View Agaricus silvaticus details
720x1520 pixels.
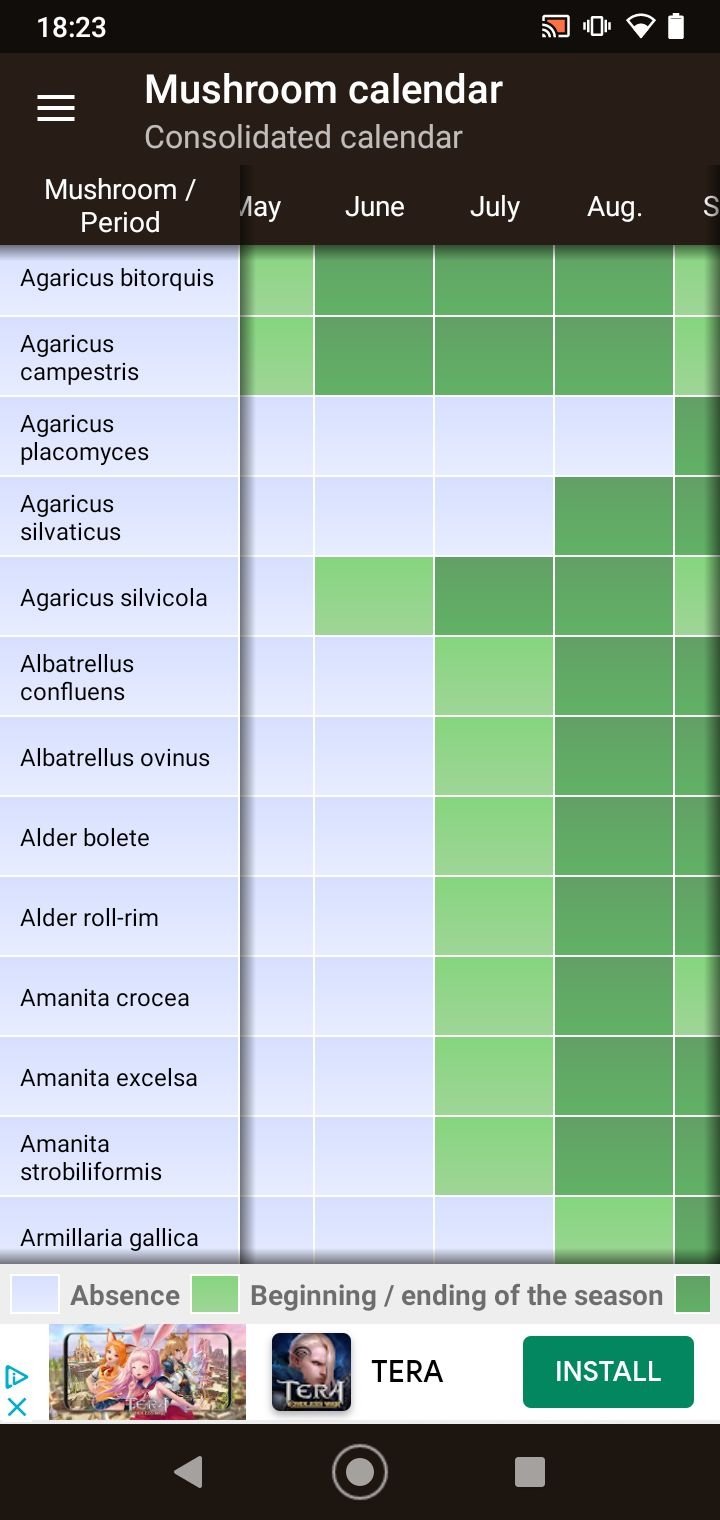pos(119,517)
